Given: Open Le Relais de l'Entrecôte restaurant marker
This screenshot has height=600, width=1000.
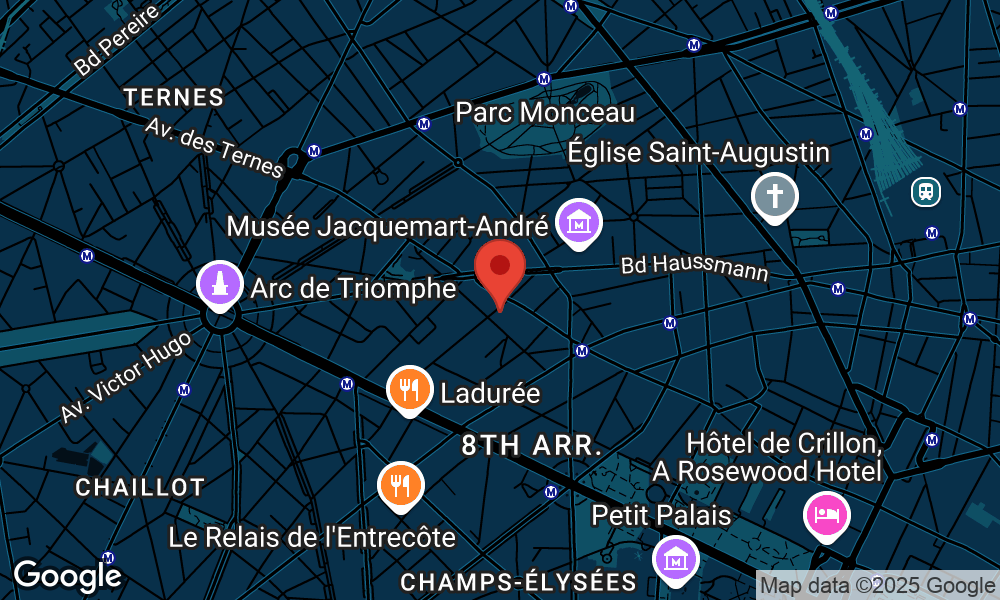Looking at the screenshot, I should [x=400, y=485].
